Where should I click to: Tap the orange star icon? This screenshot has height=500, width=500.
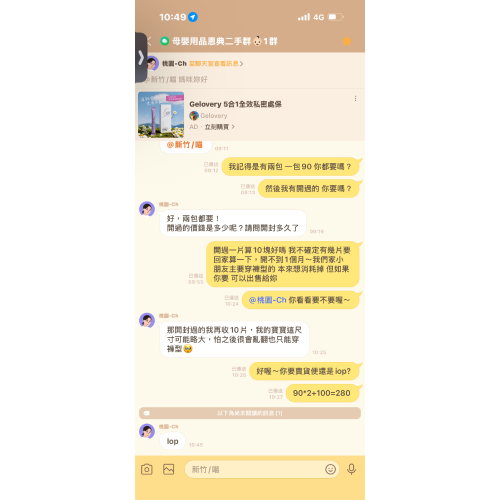[347, 41]
